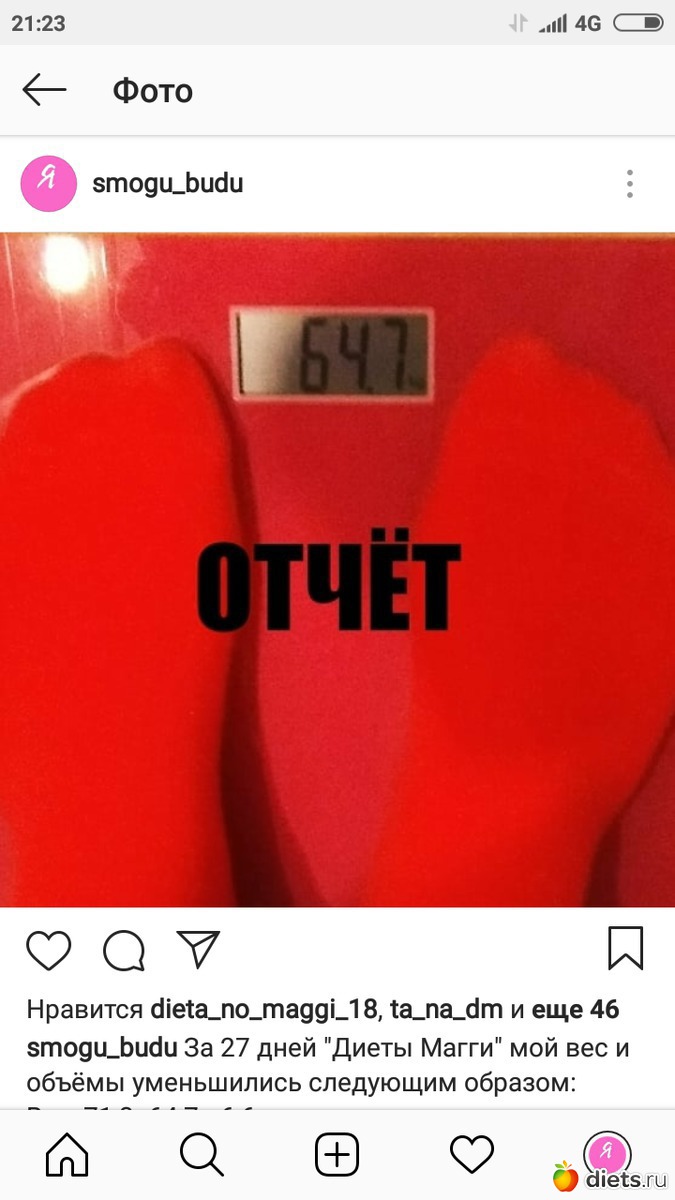
Task: Create a new post with plus tab
Action: click(337, 1156)
